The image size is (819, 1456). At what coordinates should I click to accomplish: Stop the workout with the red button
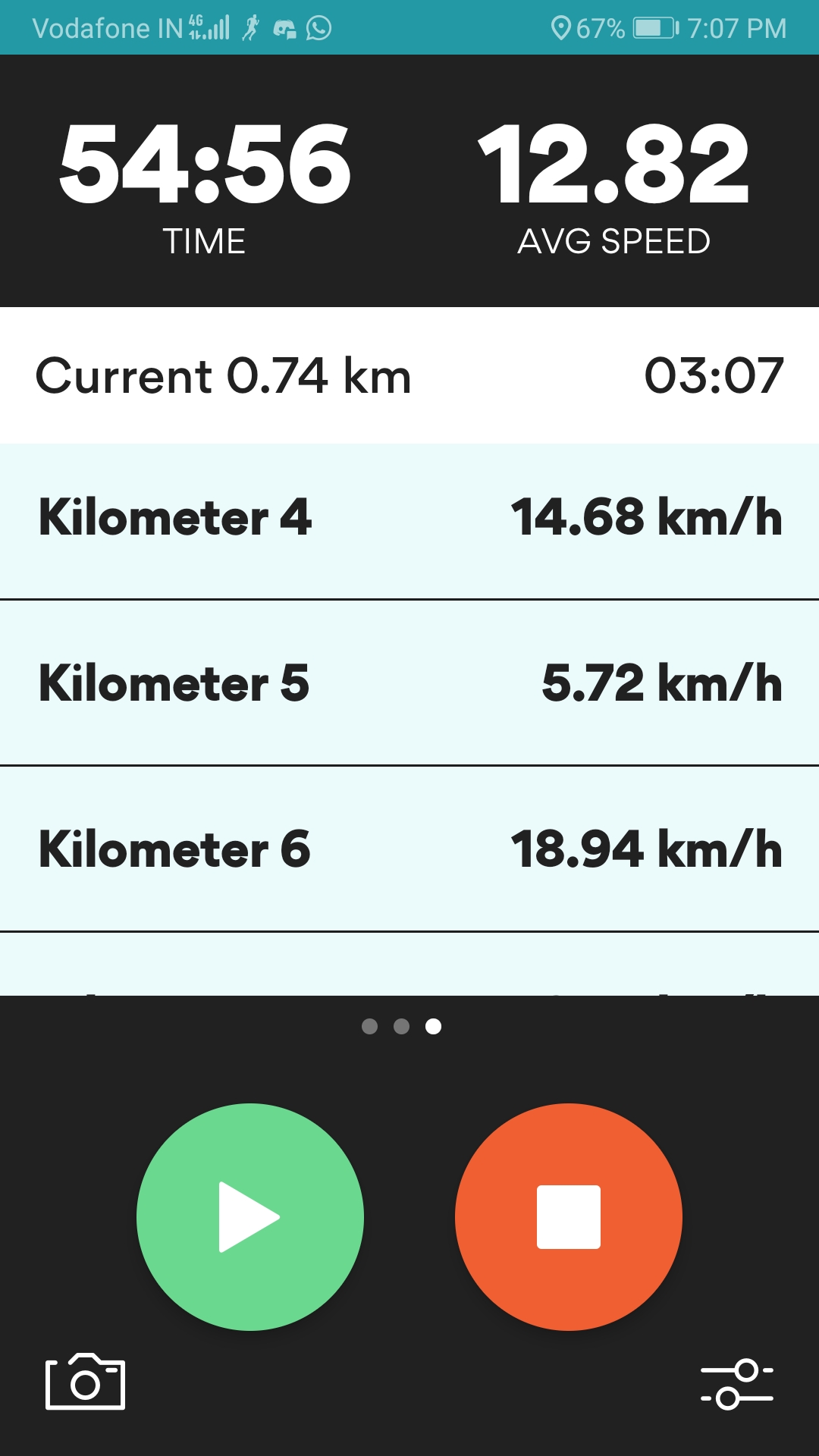point(569,1216)
